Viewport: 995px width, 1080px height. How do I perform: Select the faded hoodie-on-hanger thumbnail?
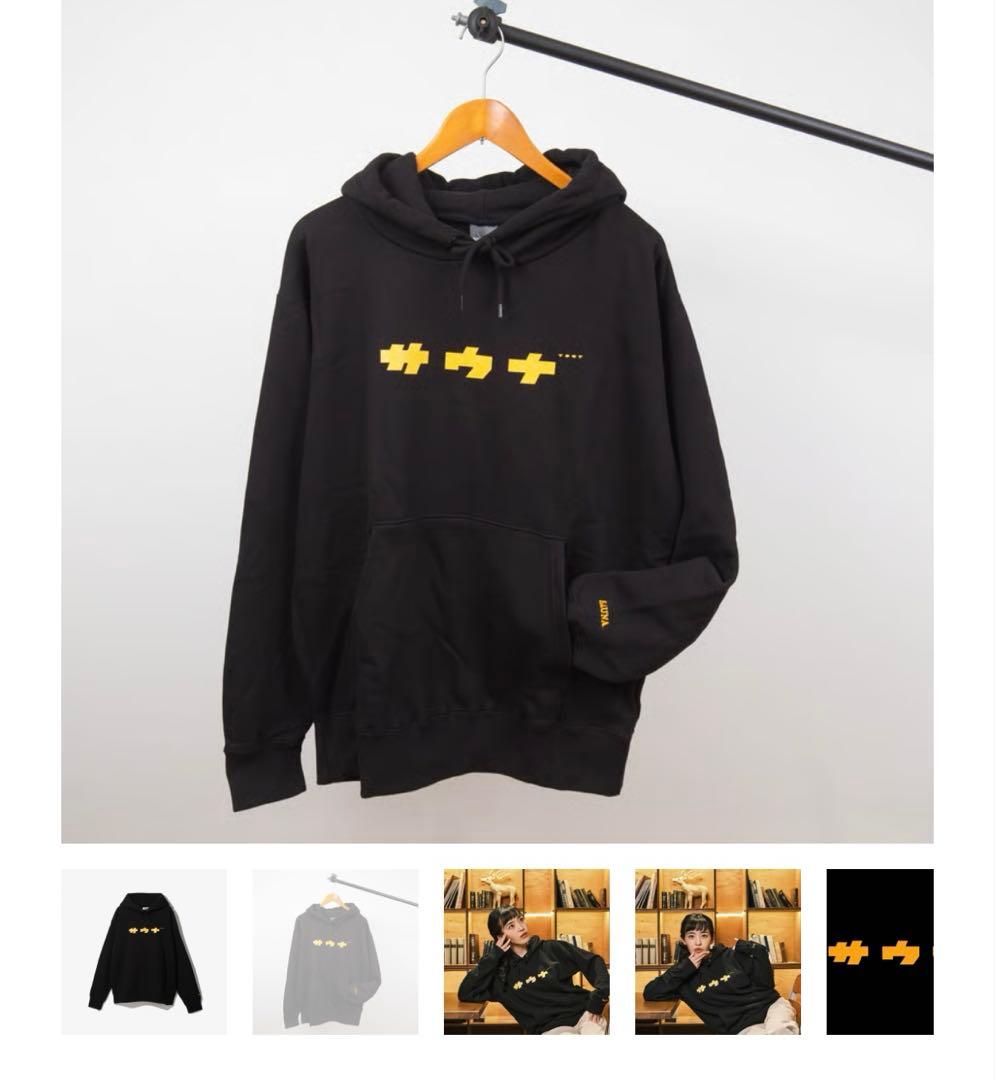[x=335, y=951]
